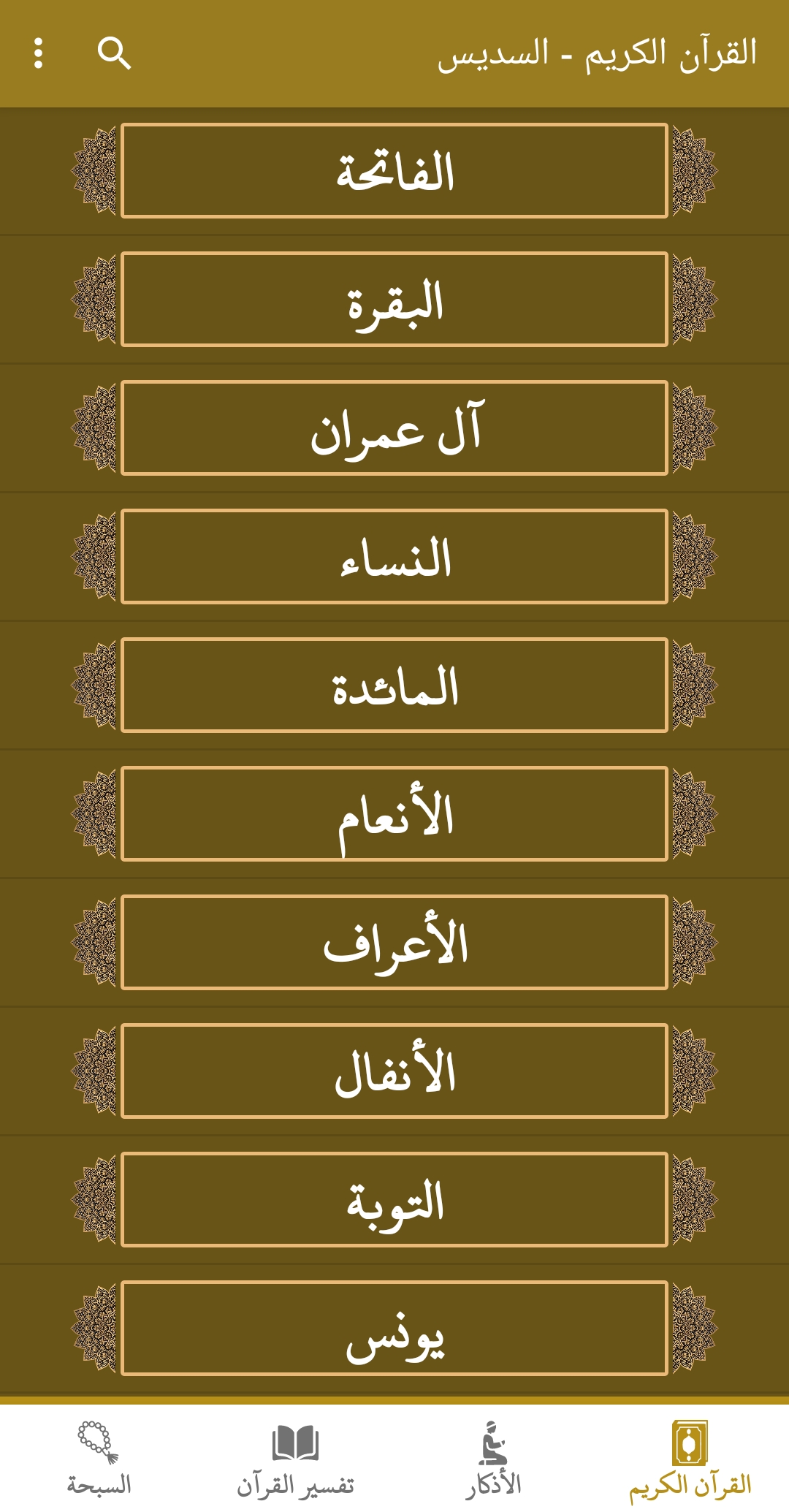Go to the الأذكار tab
The image size is (789, 1512).
coord(493,1459)
